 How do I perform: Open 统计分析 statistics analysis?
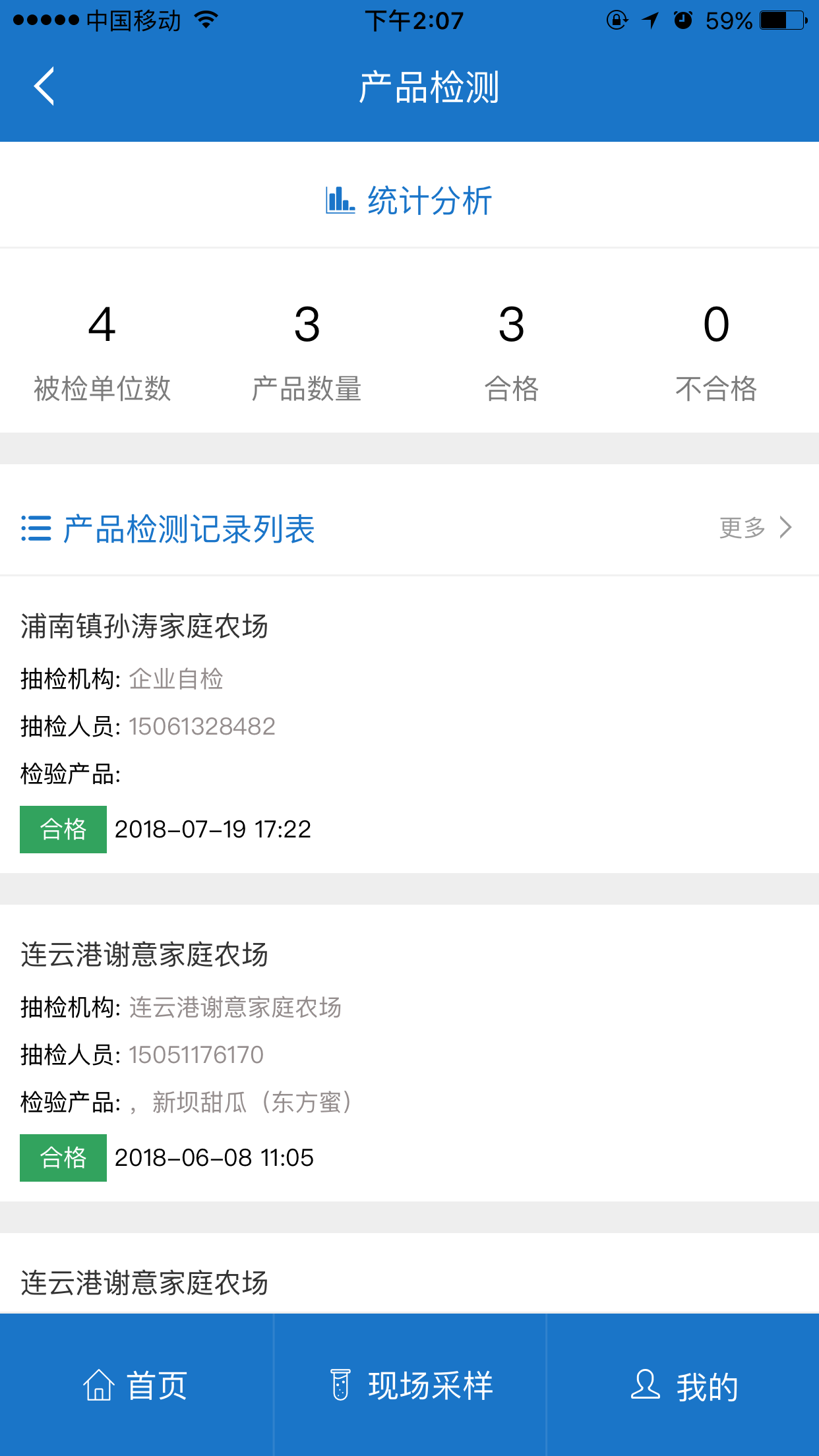[x=409, y=200]
